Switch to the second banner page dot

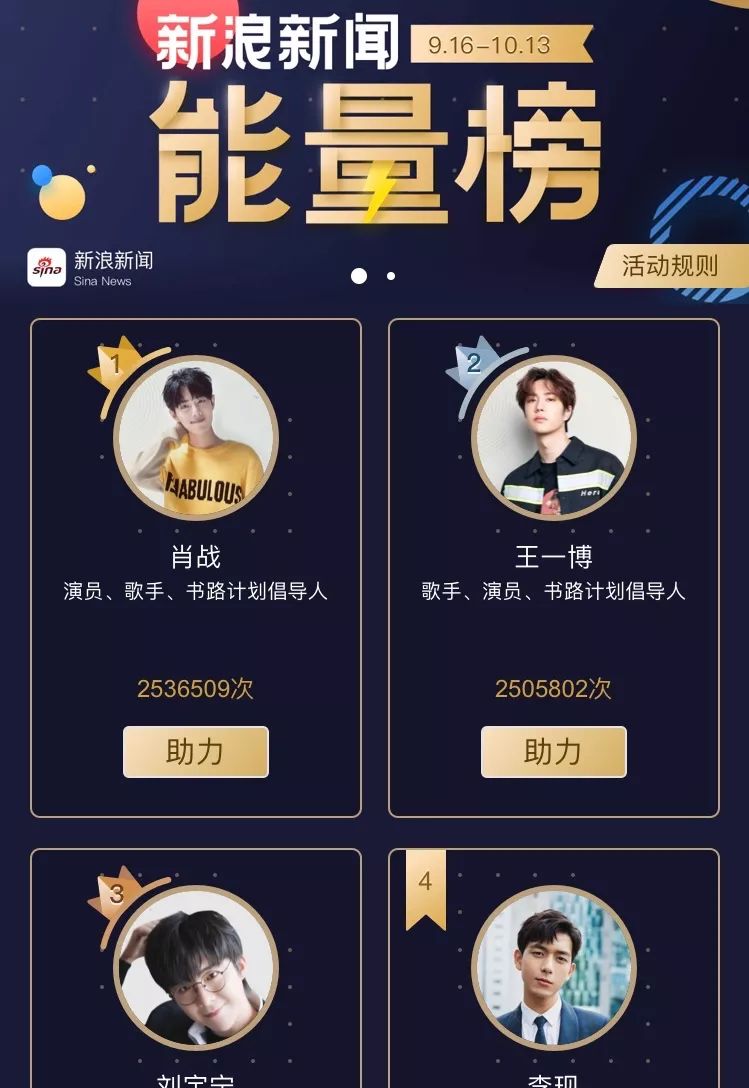click(x=391, y=276)
